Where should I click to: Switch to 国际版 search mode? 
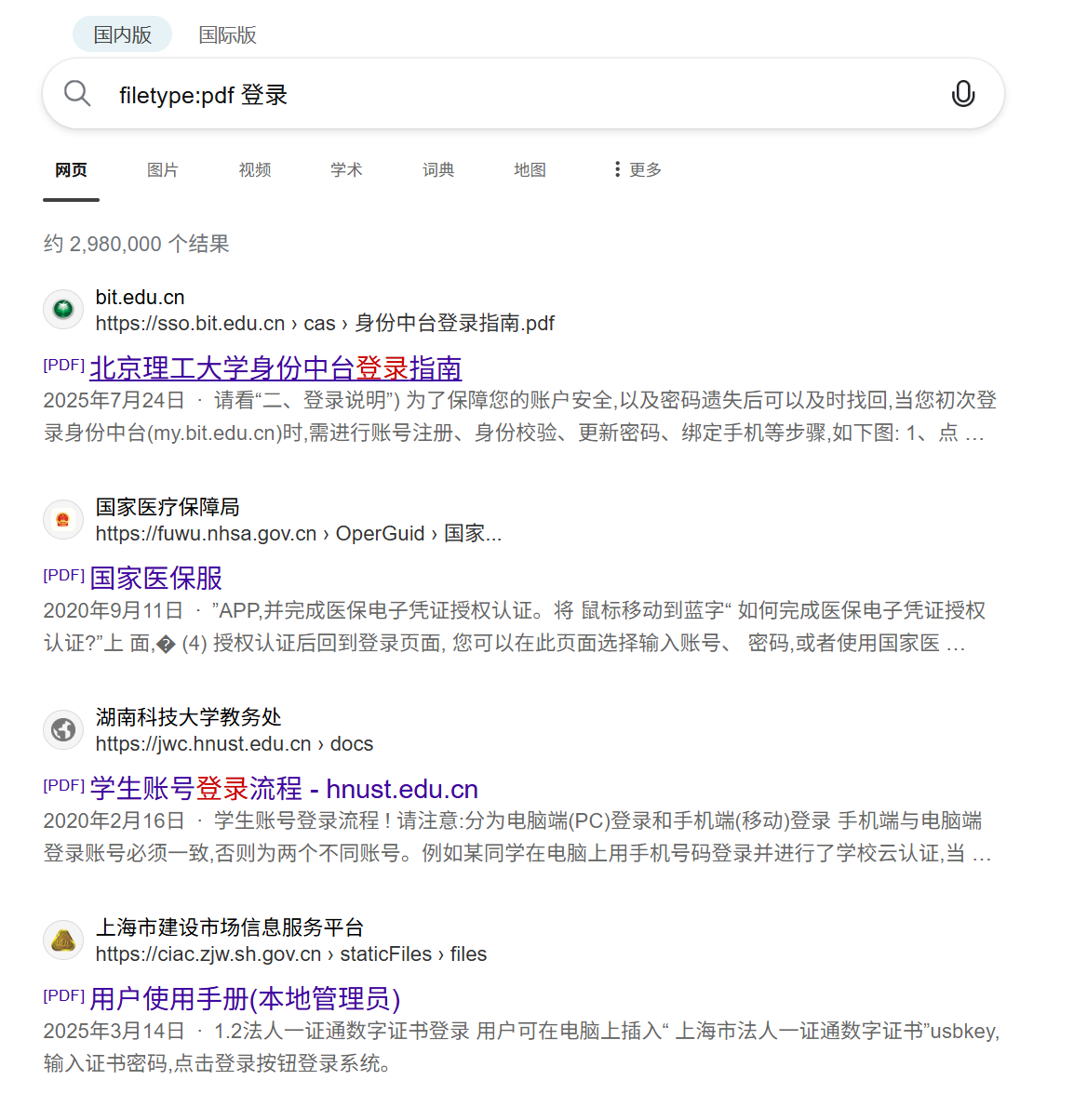click(x=227, y=35)
